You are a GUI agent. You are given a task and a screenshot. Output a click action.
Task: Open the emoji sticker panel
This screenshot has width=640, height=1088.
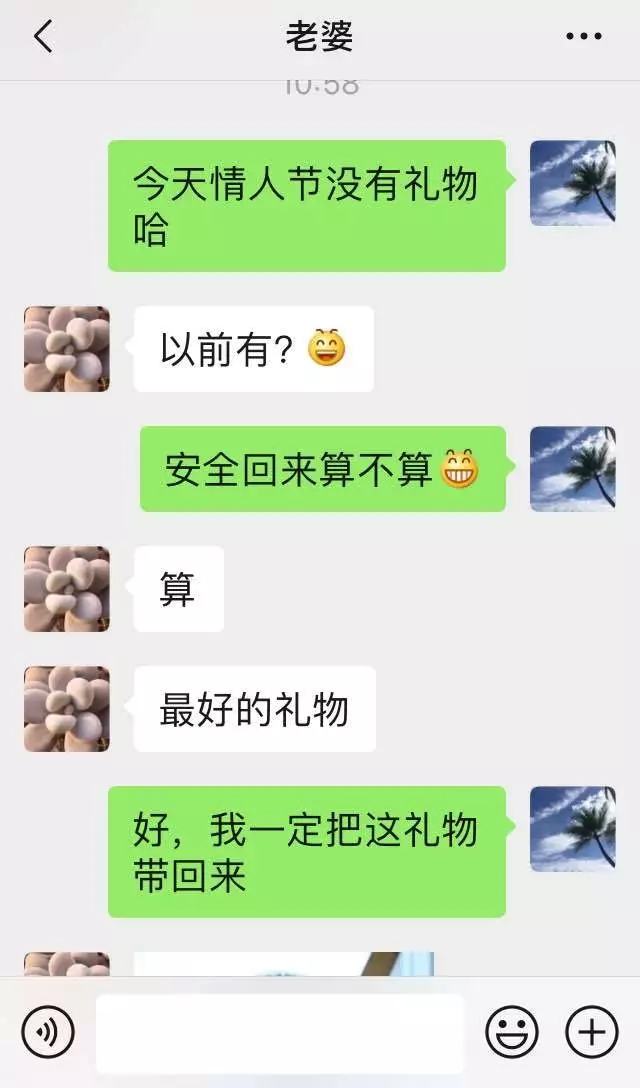pyautogui.click(x=512, y=1032)
